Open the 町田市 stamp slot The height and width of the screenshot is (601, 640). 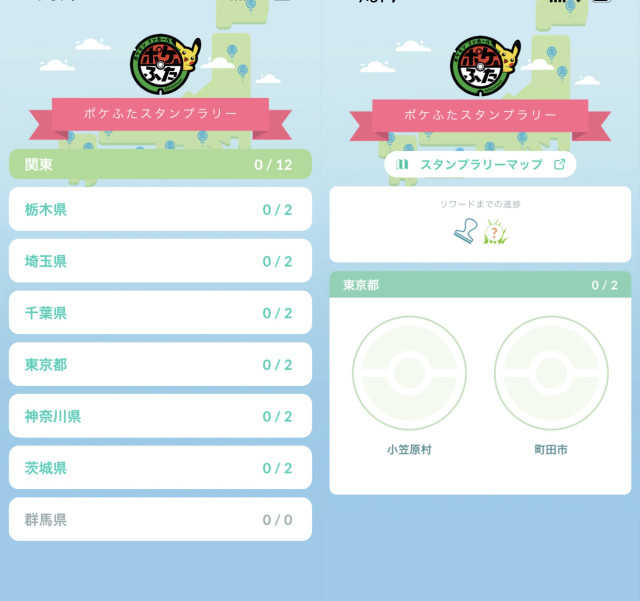551,374
